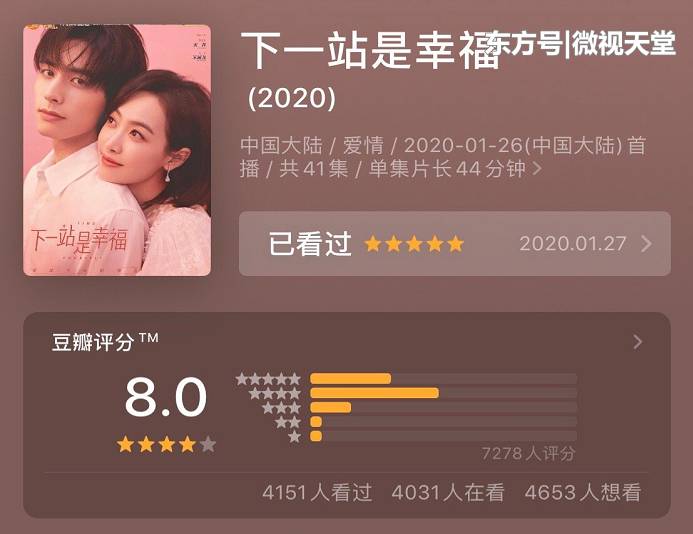Open the 已看过 rating entry

(x=455, y=244)
